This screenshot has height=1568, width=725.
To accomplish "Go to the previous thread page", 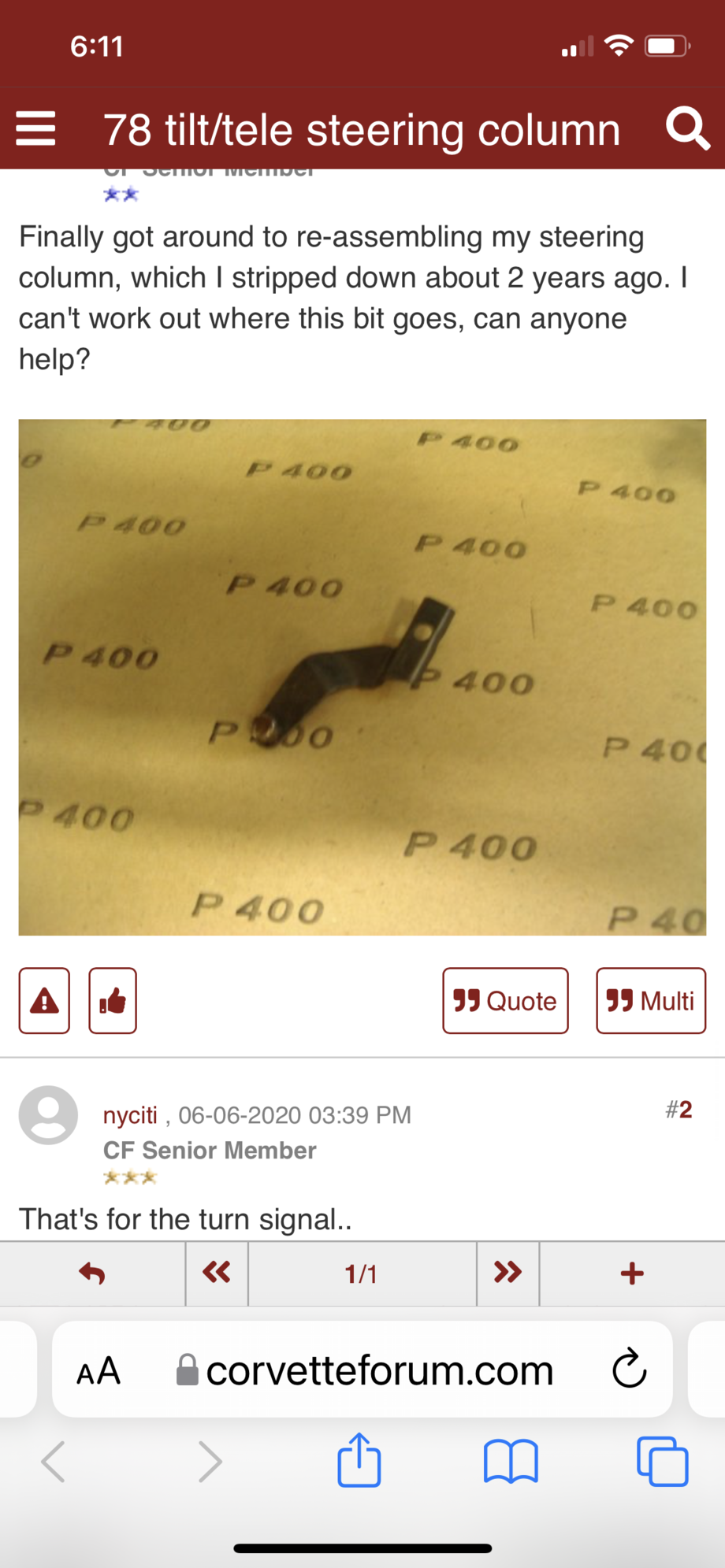I will 217,1273.
